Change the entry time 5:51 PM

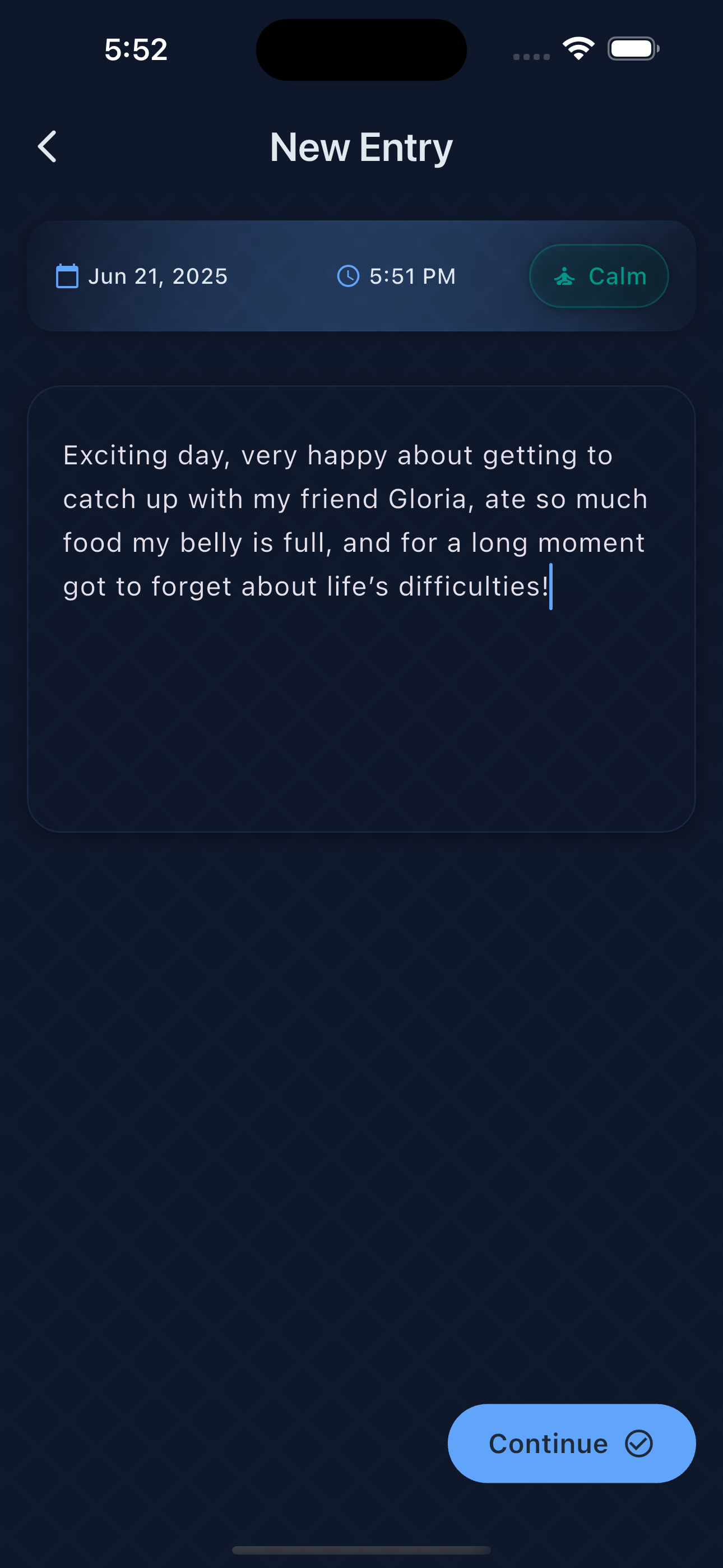(397, 276)
